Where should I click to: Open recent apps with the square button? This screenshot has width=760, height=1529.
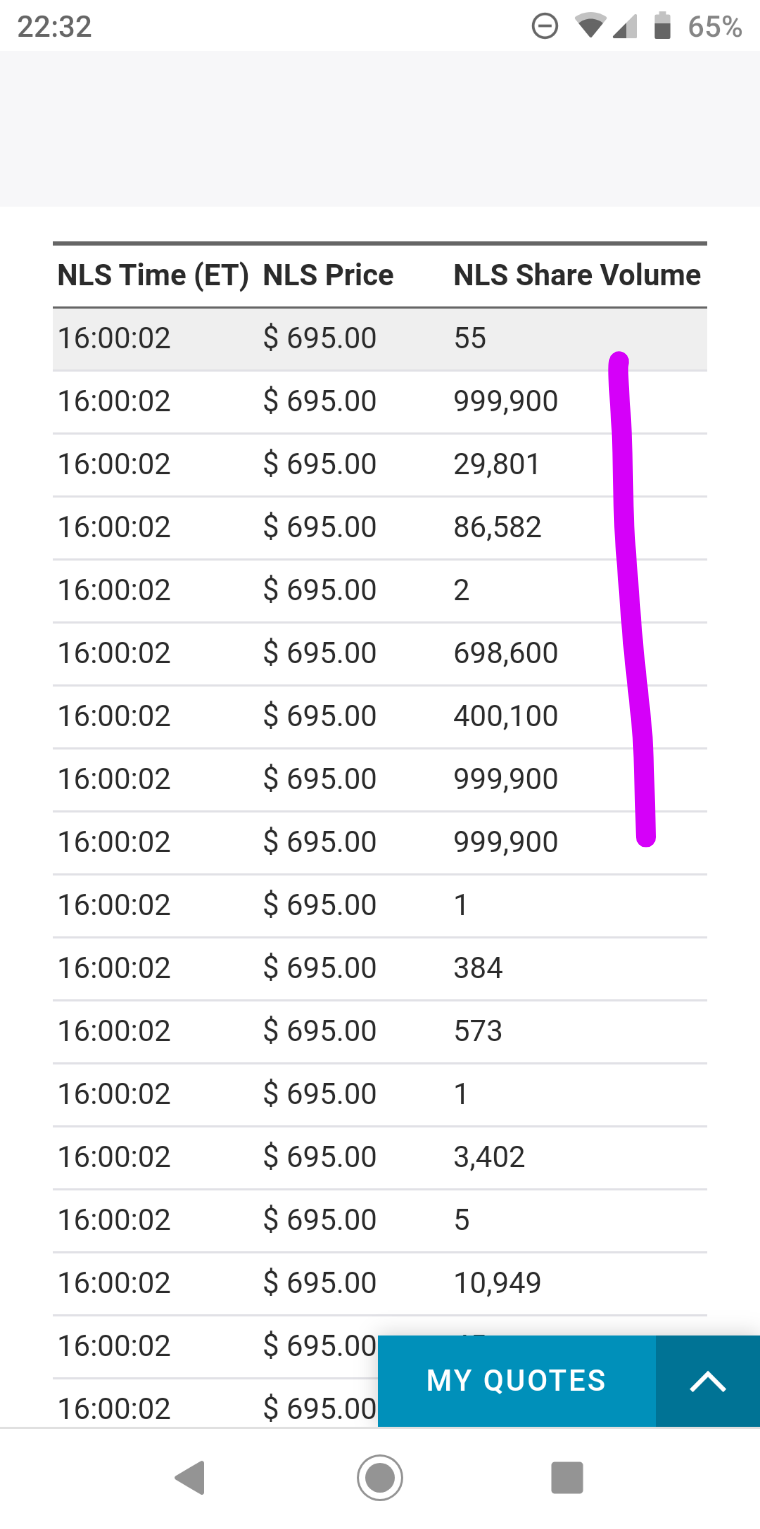tap(567, 1477)
